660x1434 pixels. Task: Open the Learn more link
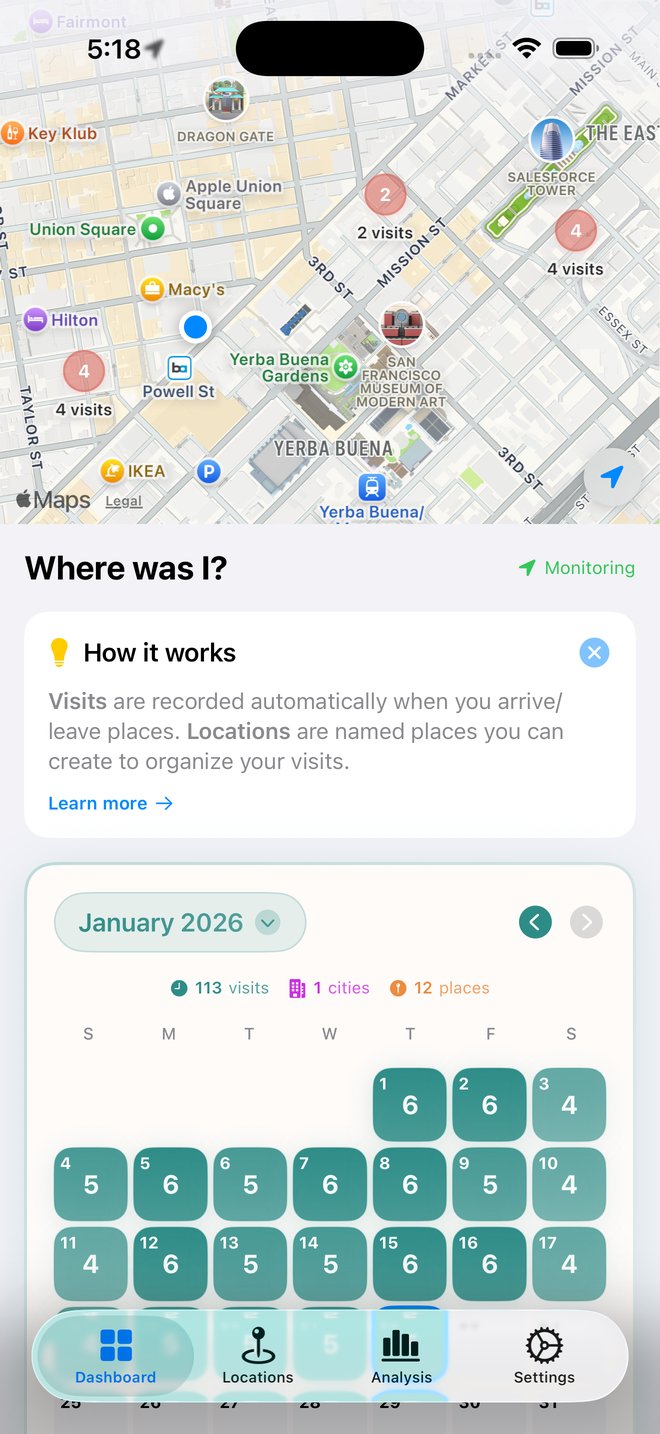point(110,803)
